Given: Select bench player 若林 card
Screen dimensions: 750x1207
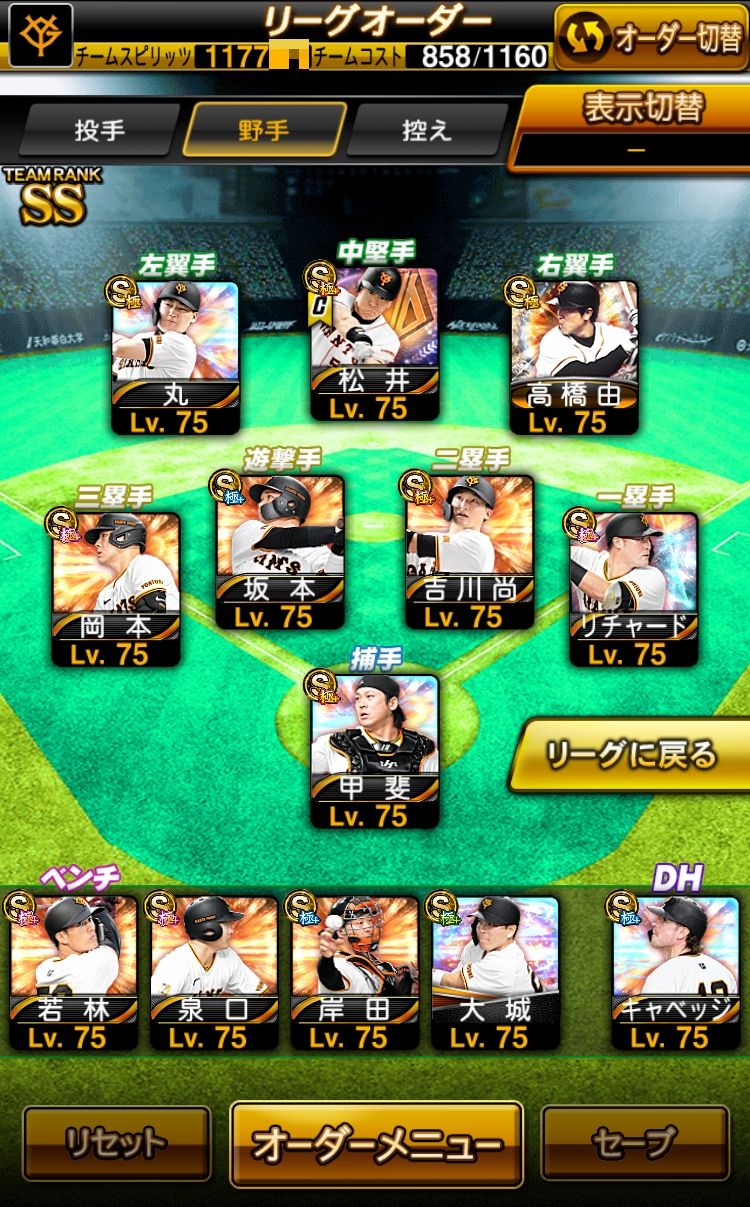Looking at the screenshot, I should (73, 970).
